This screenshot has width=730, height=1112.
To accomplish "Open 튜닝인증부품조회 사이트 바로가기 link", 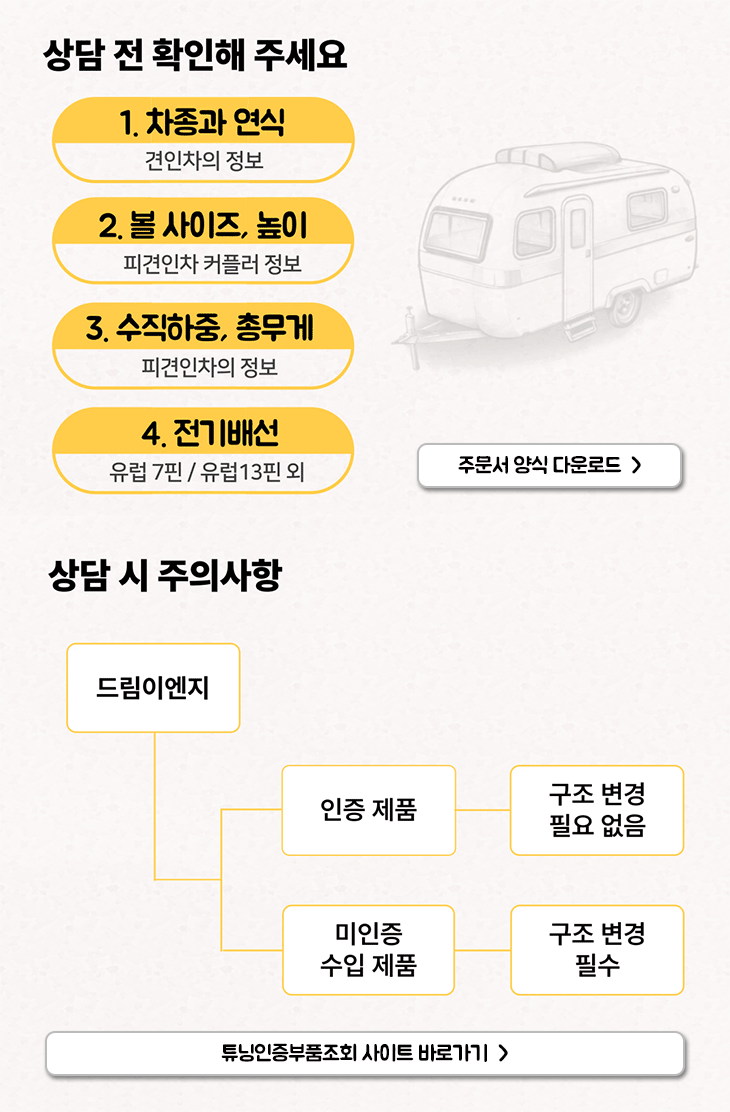I will click(x=365, y=1053).
